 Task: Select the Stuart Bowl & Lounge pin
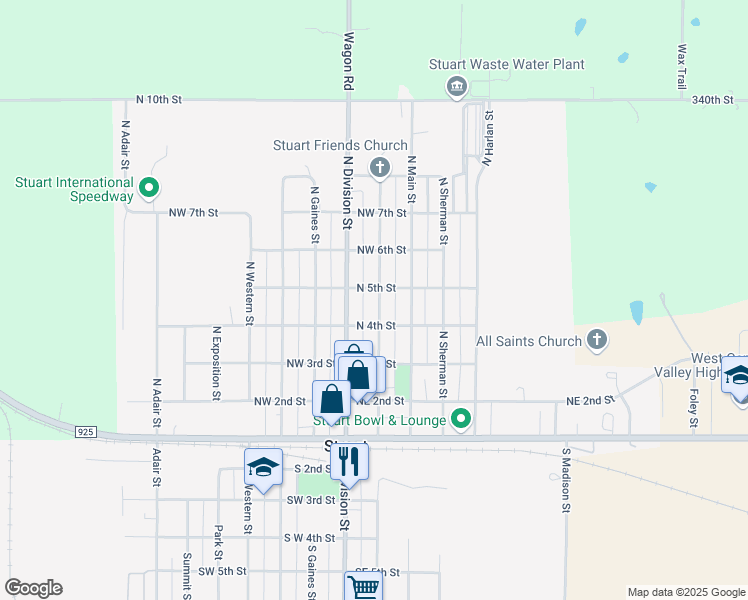pyautogui.click(x=460, y=419)
